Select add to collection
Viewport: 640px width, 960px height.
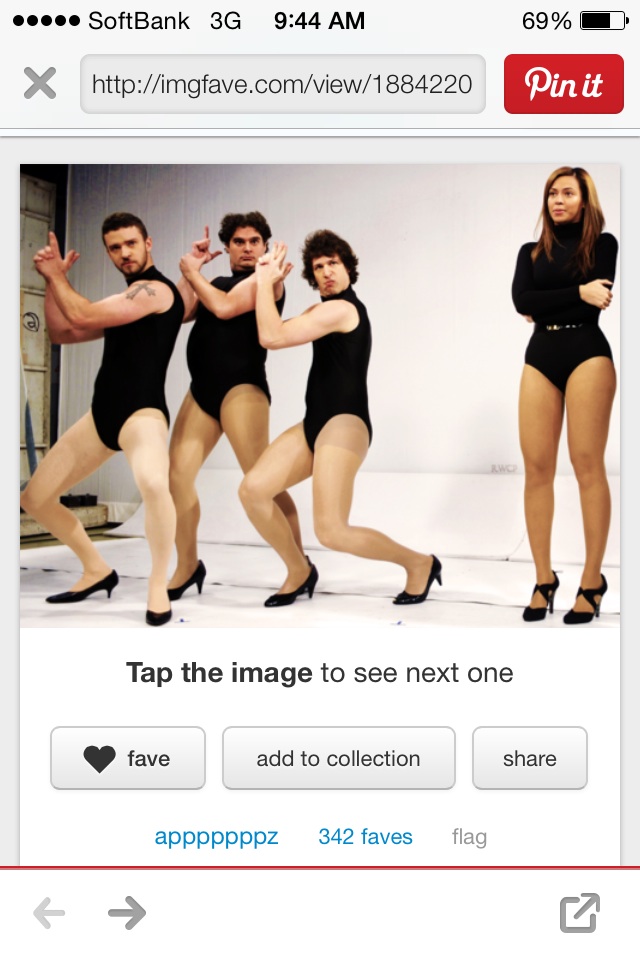click(x=338, y=759)
